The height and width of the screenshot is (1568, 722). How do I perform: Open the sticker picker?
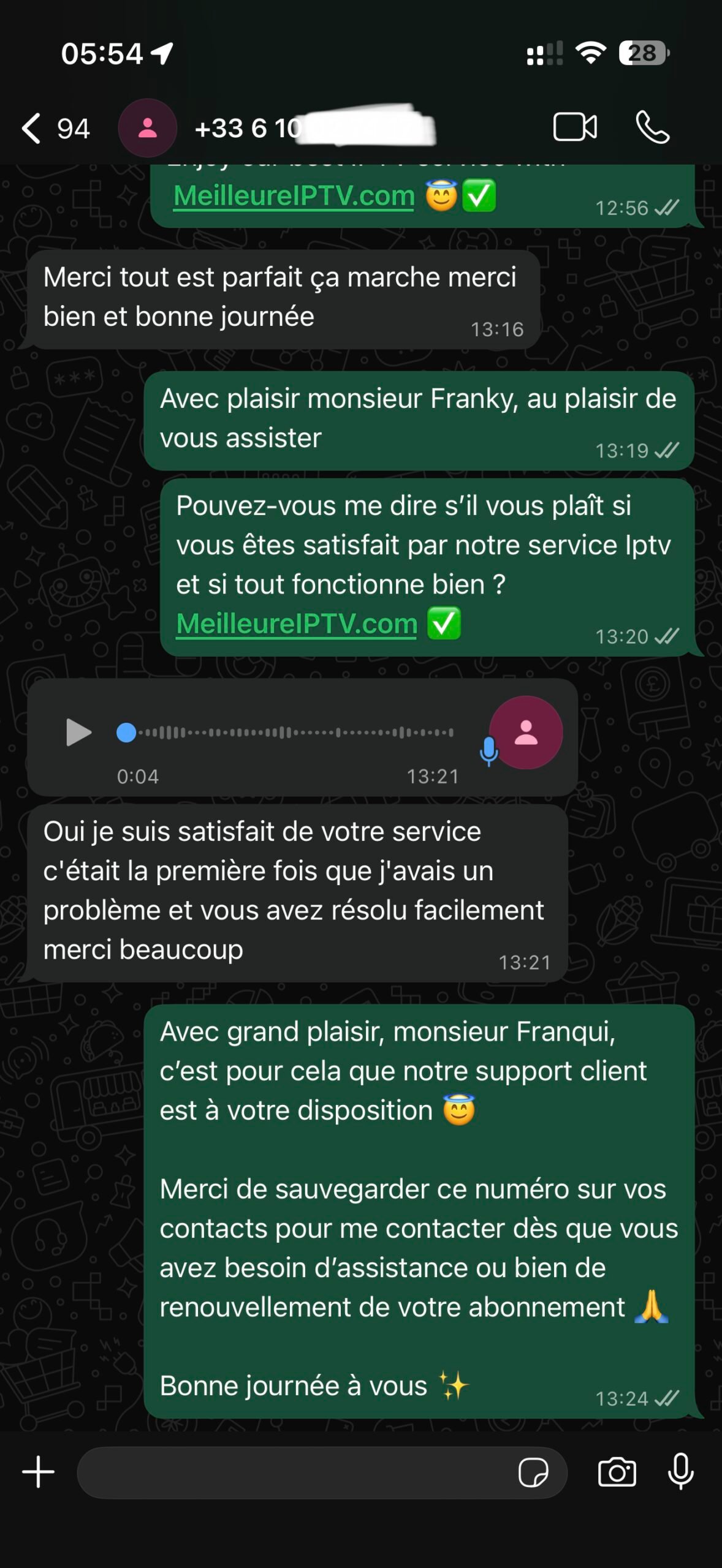(533, 1472)
